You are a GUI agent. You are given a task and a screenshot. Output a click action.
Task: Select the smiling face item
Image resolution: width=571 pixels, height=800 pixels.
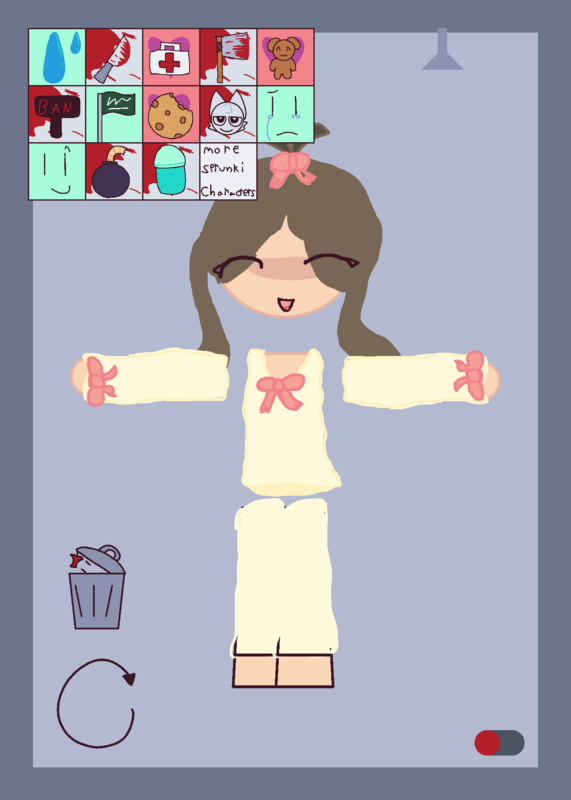(x=57, y=171)
